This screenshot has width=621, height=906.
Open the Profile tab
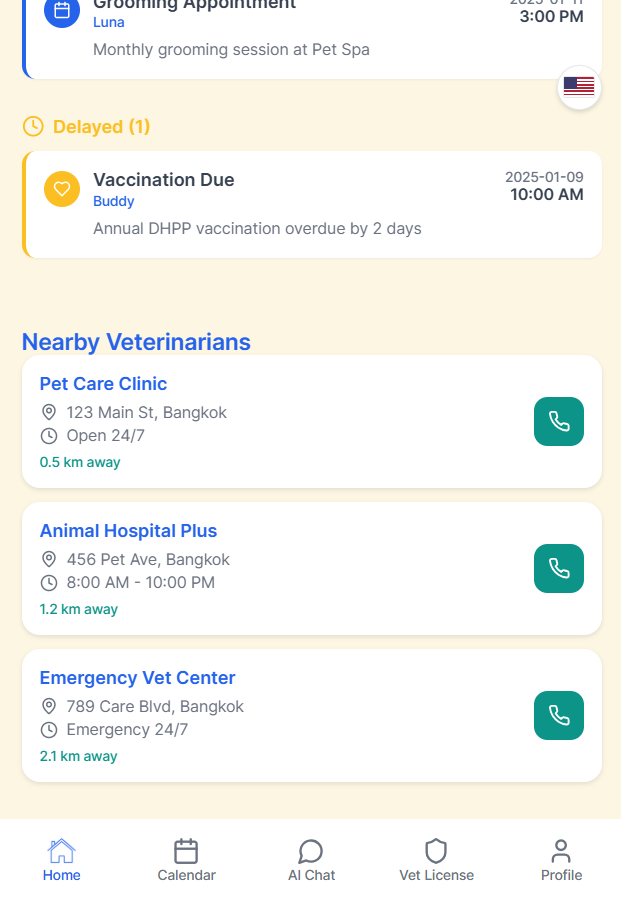(x=561, y=860)
